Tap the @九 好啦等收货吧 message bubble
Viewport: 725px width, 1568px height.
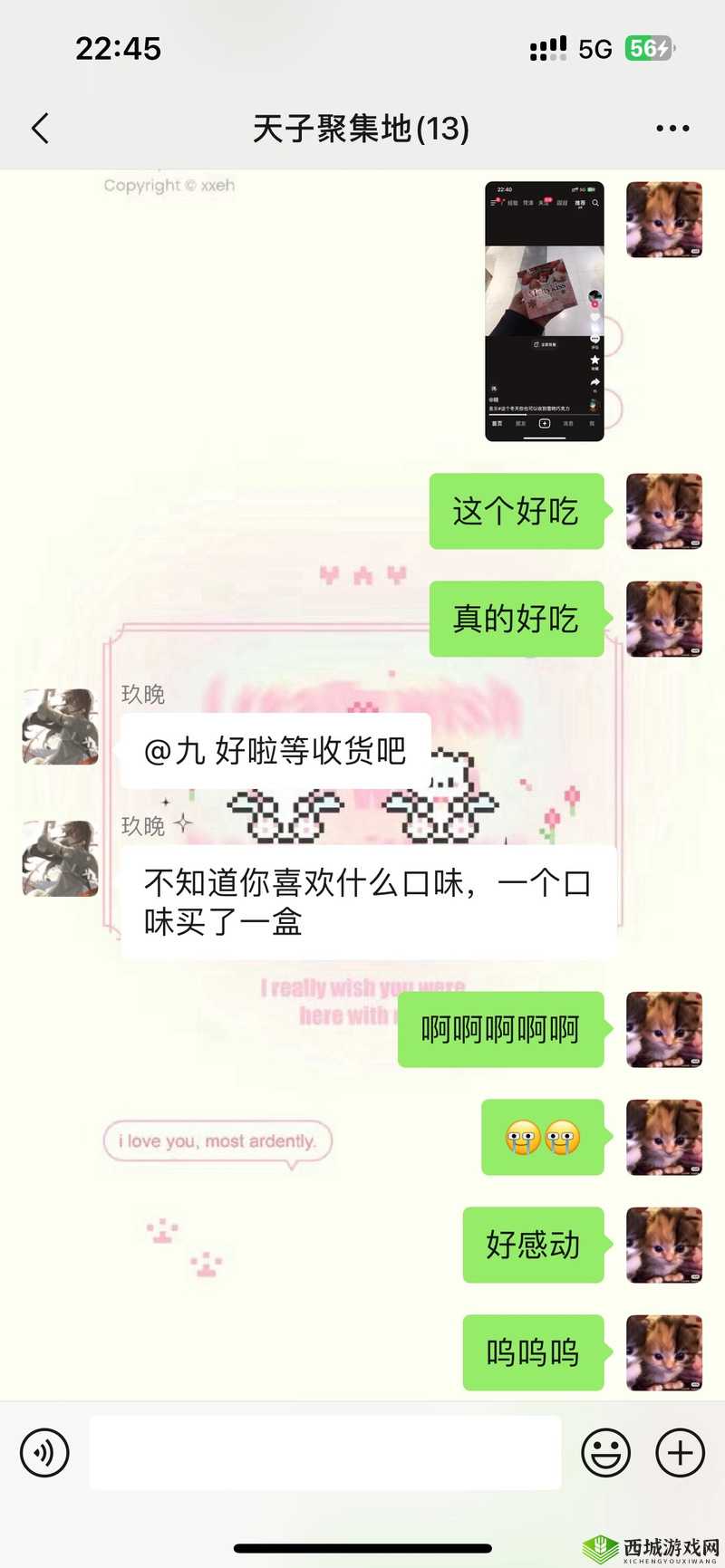pos(275,751)
